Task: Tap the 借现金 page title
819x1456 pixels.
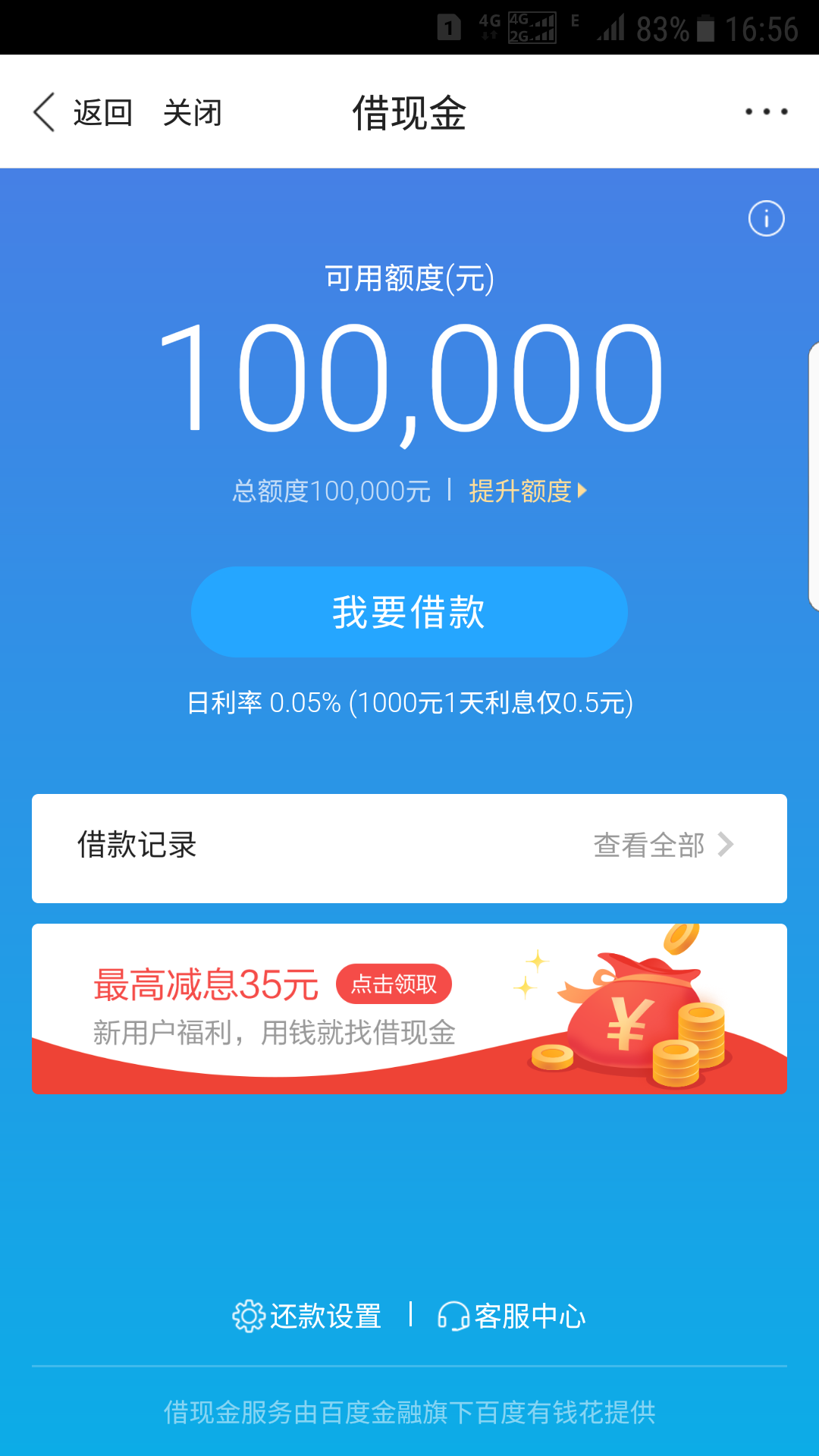Action: point(409,111)
